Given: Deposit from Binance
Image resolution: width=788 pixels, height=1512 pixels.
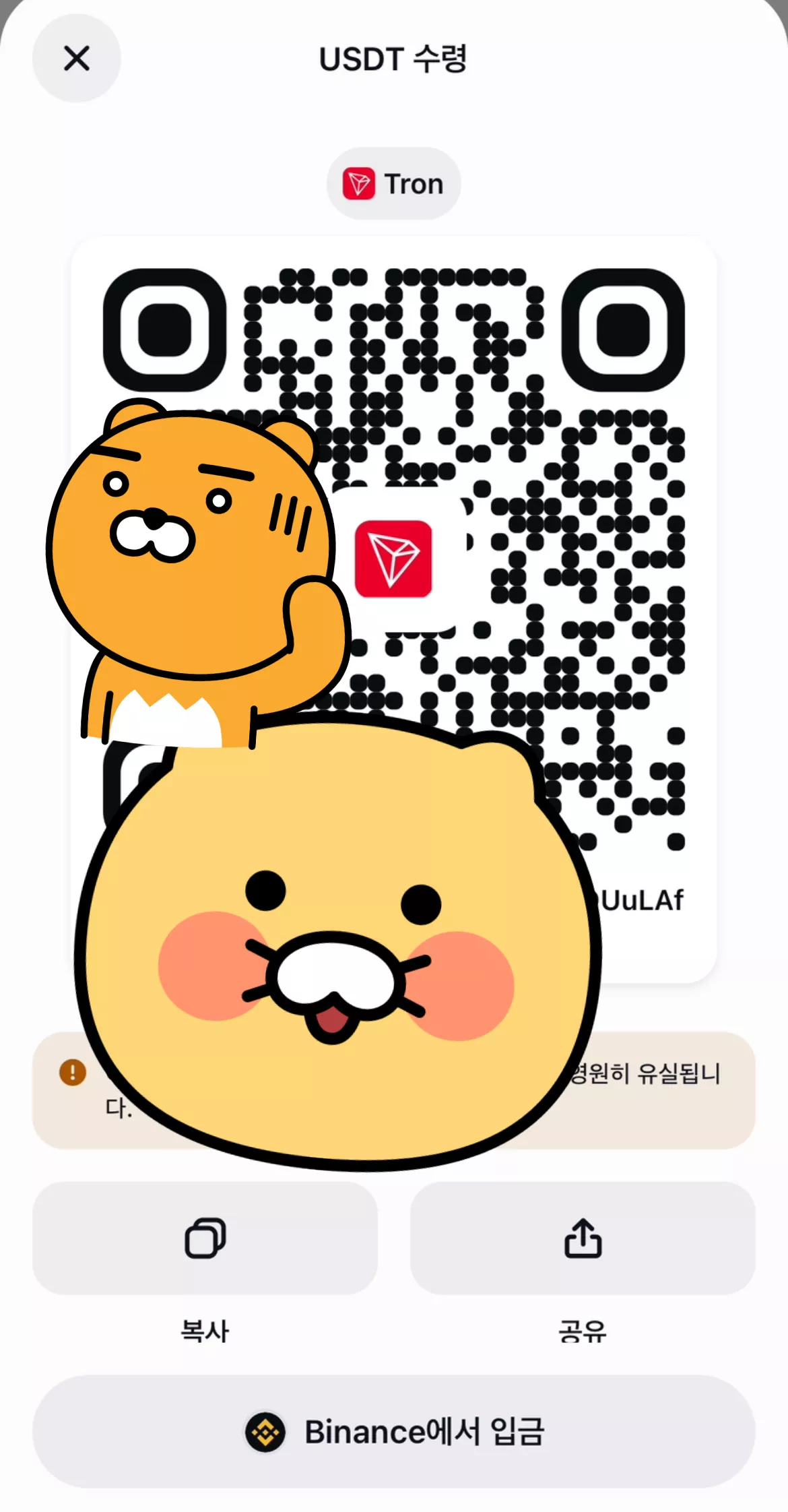Looking at the screenshot, I should [394, 1431].
